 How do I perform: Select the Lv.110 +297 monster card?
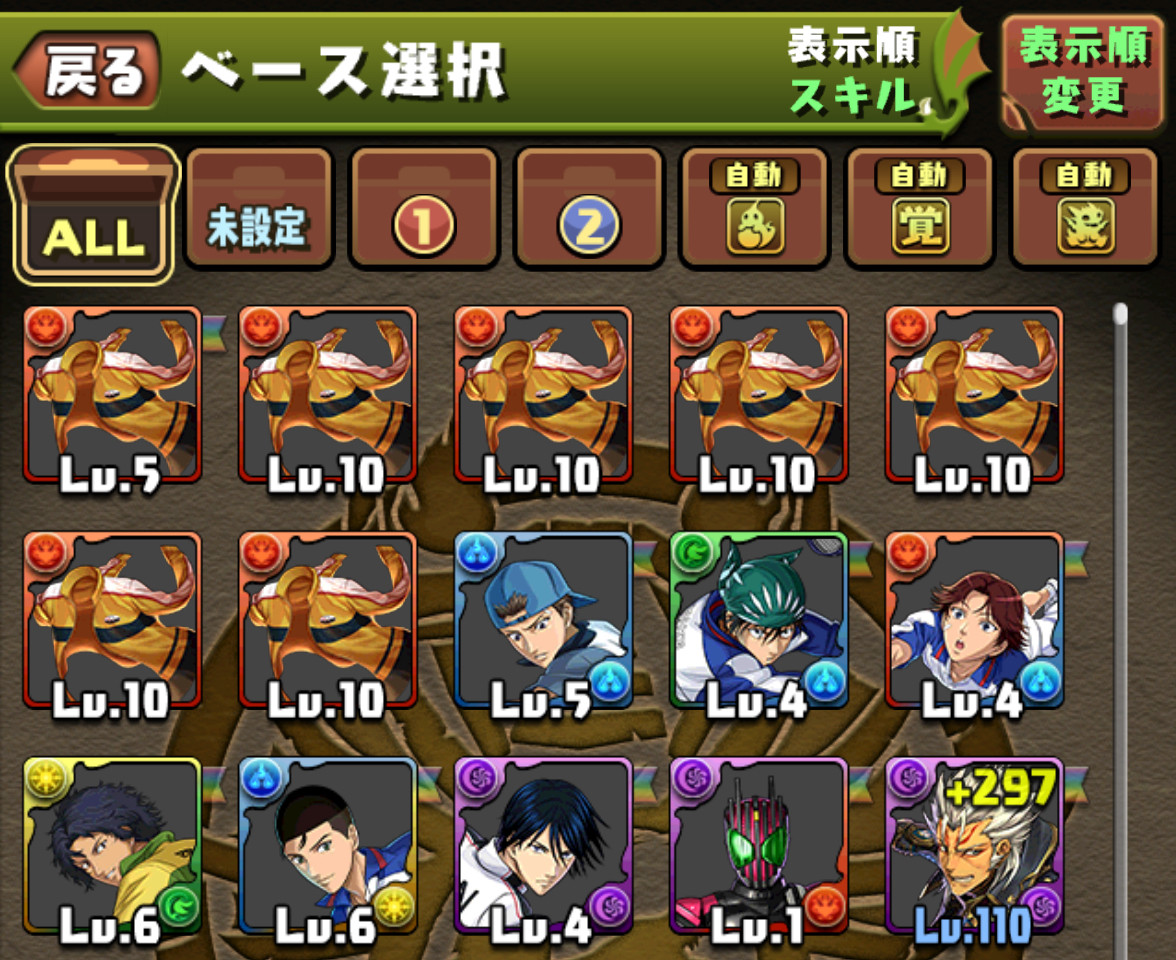[x=974, y=846]
